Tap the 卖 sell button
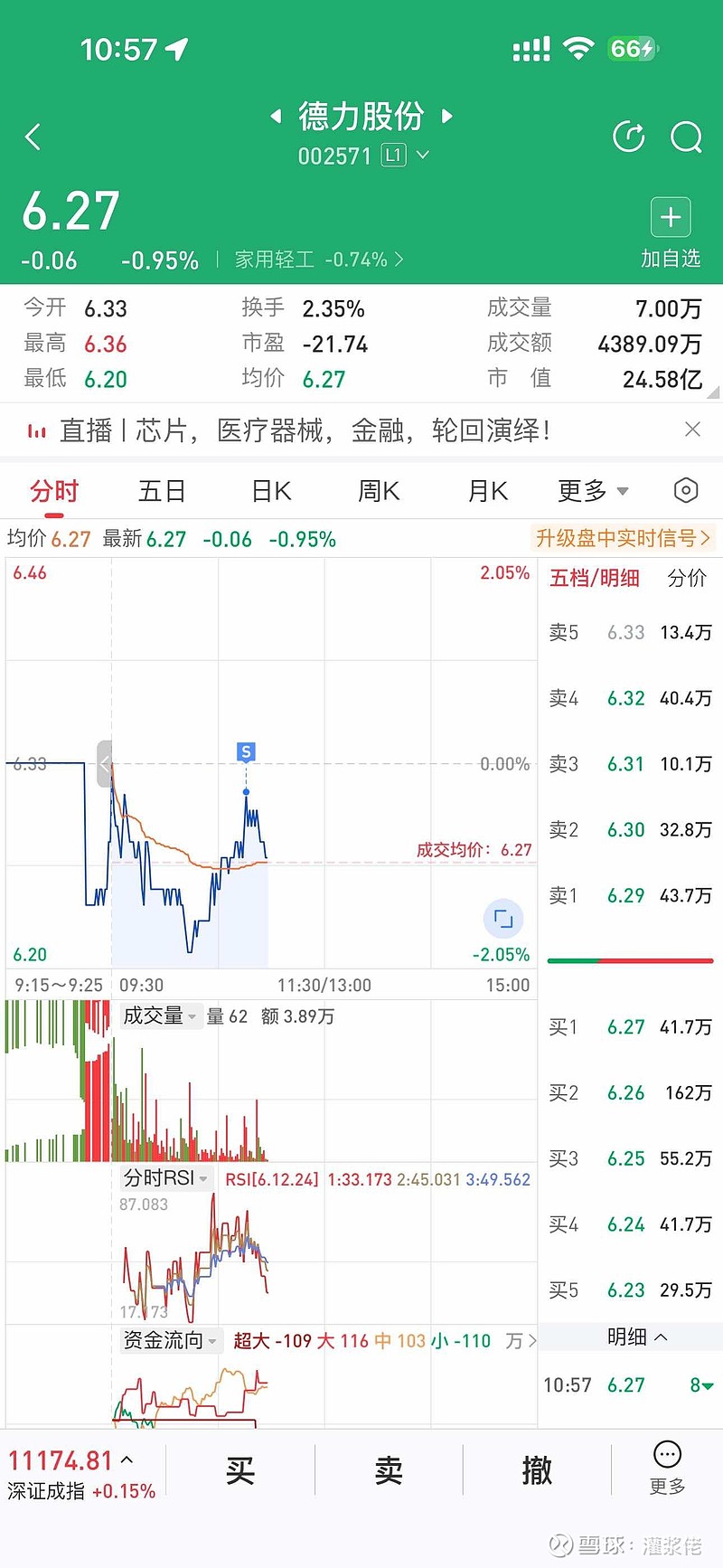The height and width of the screenshot is (1568, 723). [x=389, y=1470]
